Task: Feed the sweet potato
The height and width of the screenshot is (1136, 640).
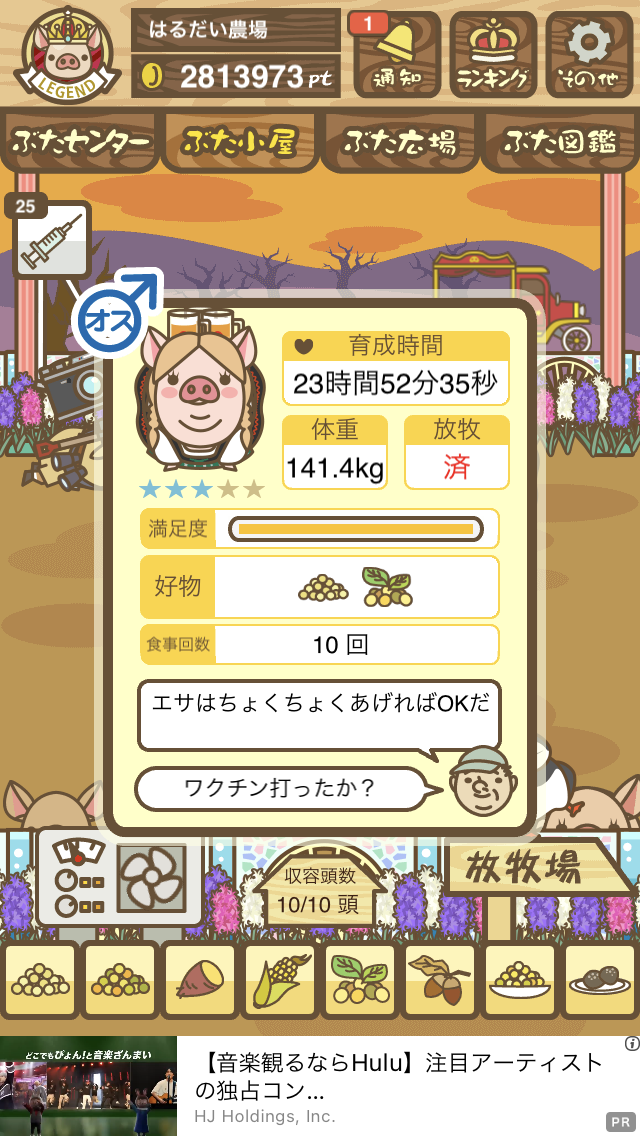Action: (x=200, y=980)
